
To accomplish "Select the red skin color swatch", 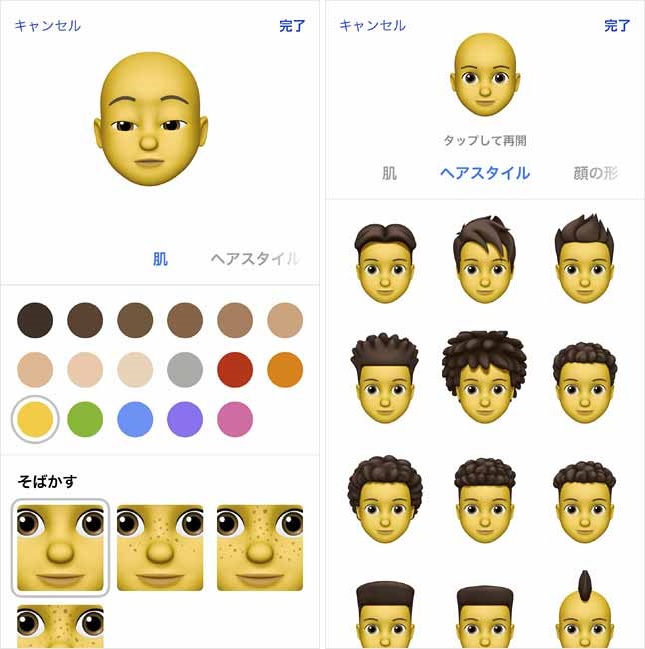I will click(235, 369).
